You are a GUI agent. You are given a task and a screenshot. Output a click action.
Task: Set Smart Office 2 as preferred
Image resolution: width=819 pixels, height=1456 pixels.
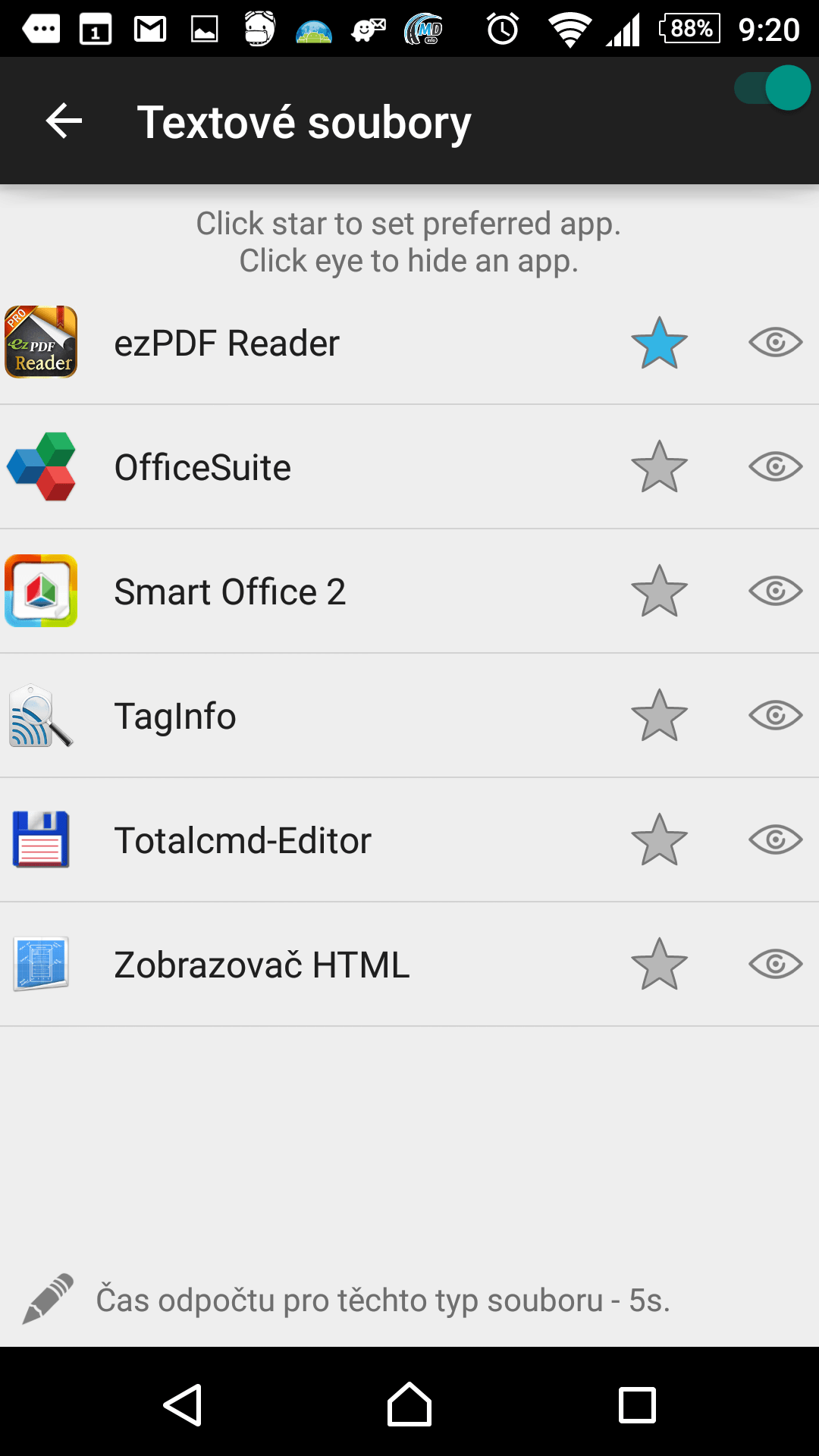pyautogui.click(x=659, y=591)
